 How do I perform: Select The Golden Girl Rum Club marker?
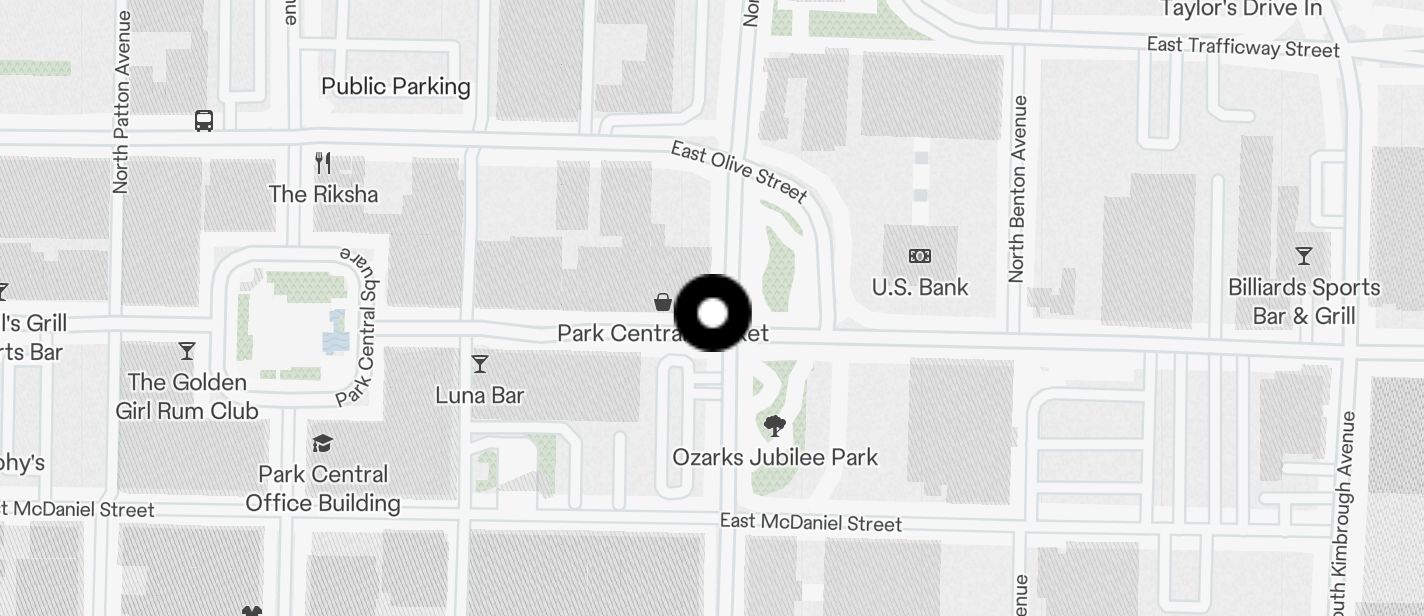pos(187,351)
